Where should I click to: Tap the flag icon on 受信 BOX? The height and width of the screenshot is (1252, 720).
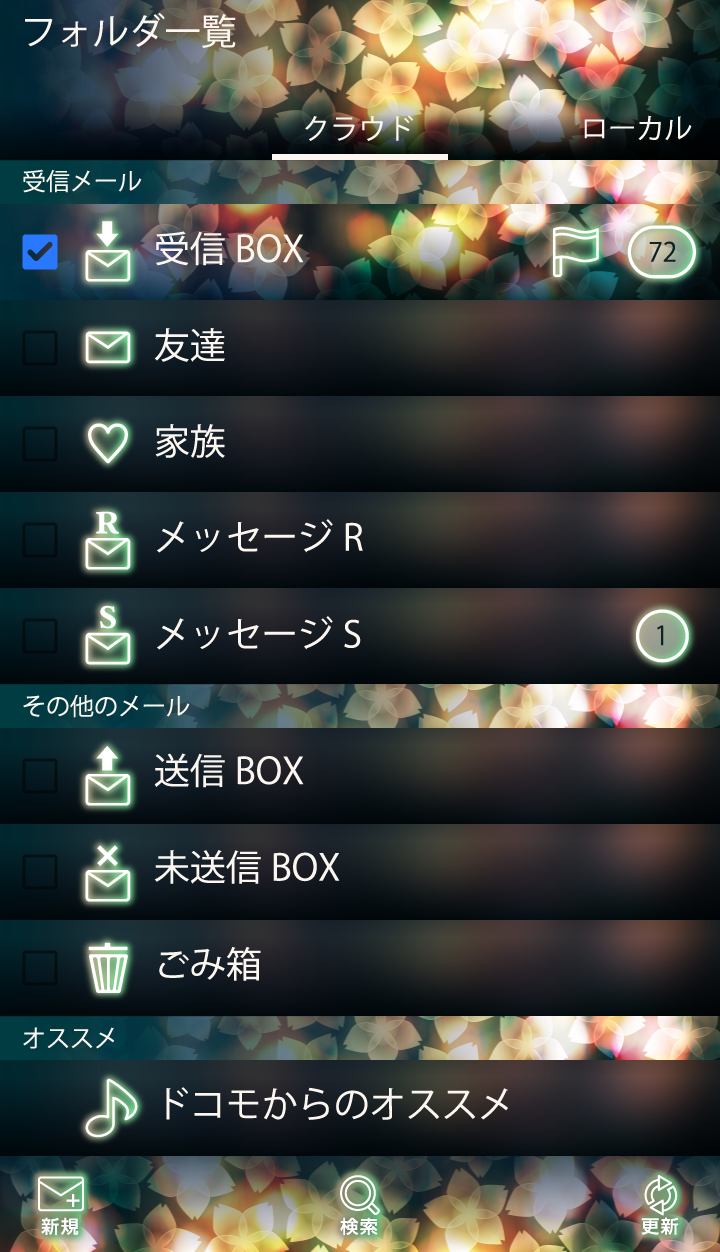576,251
